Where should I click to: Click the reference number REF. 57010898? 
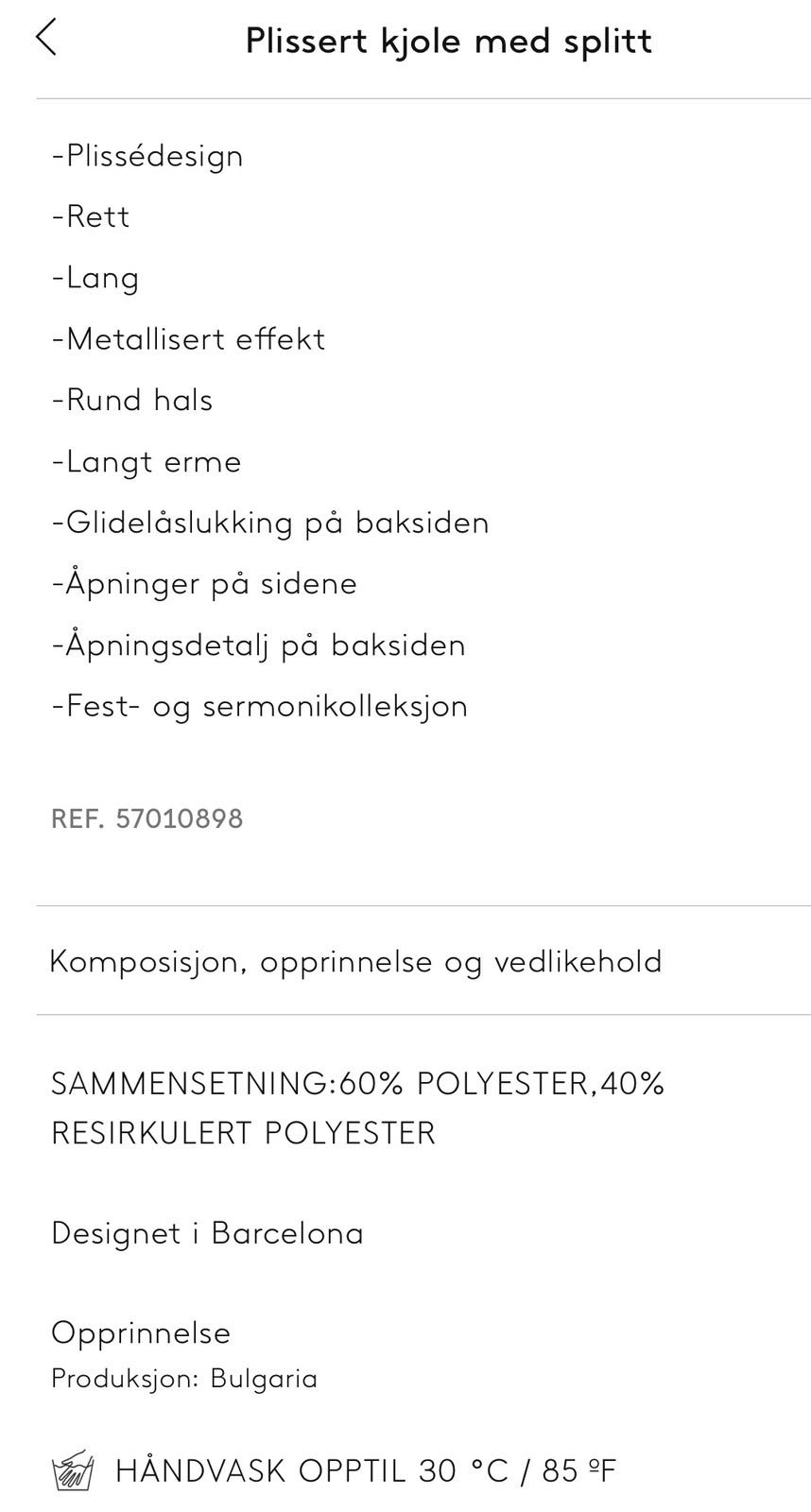tap(147, 818)
